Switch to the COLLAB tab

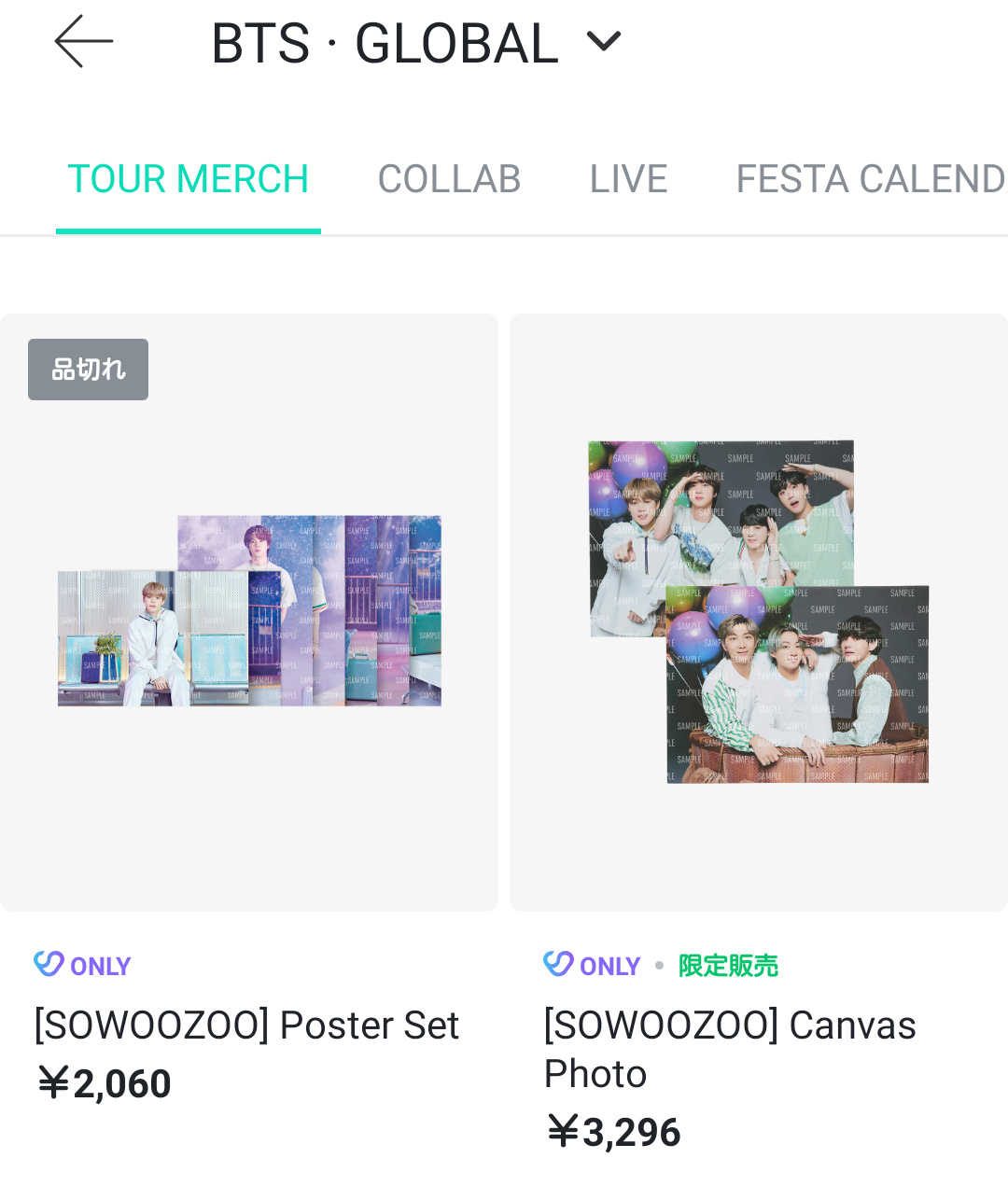[449, 179]
